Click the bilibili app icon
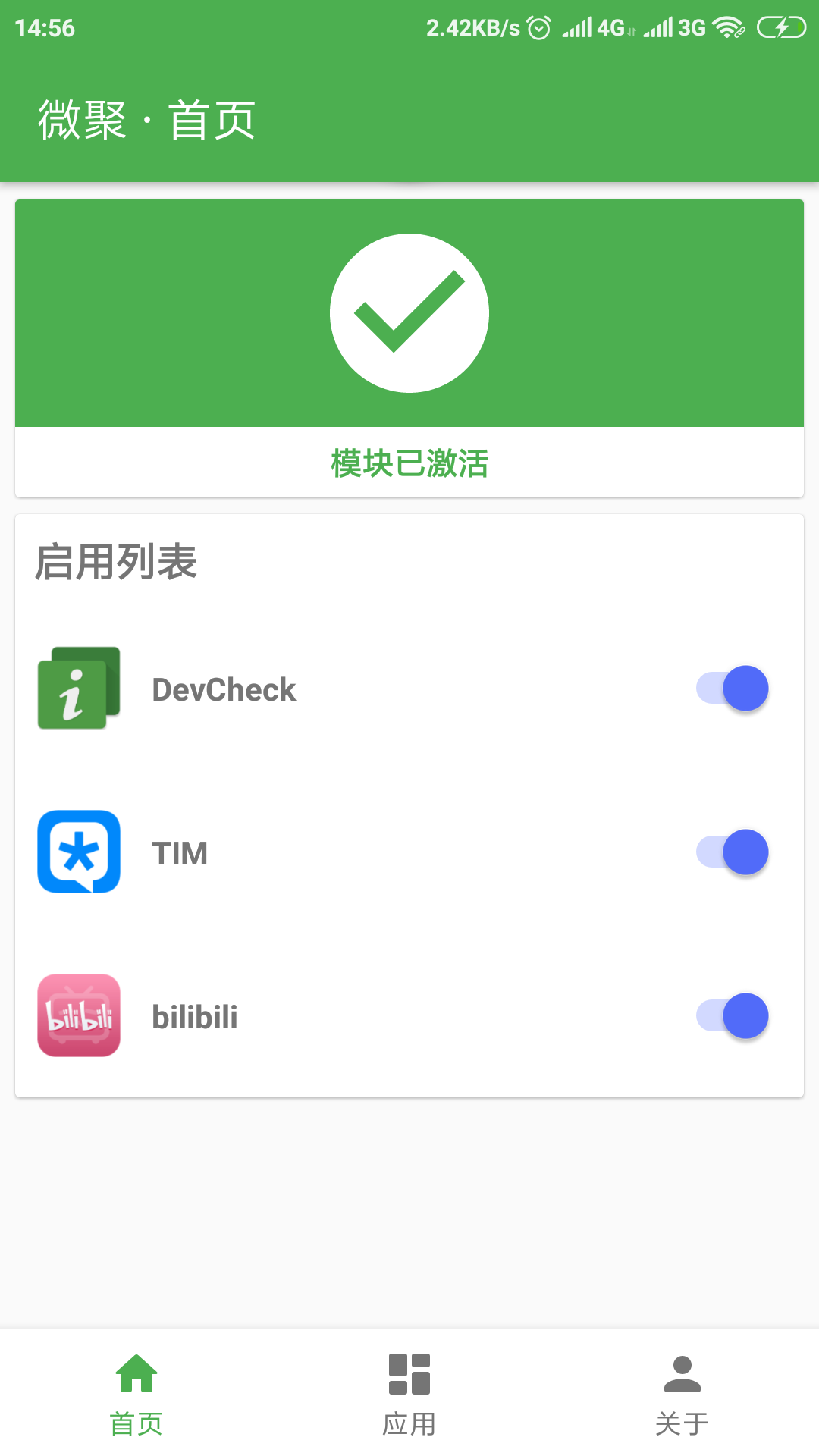This screenshot has height=1456, width=819. 79,1016
